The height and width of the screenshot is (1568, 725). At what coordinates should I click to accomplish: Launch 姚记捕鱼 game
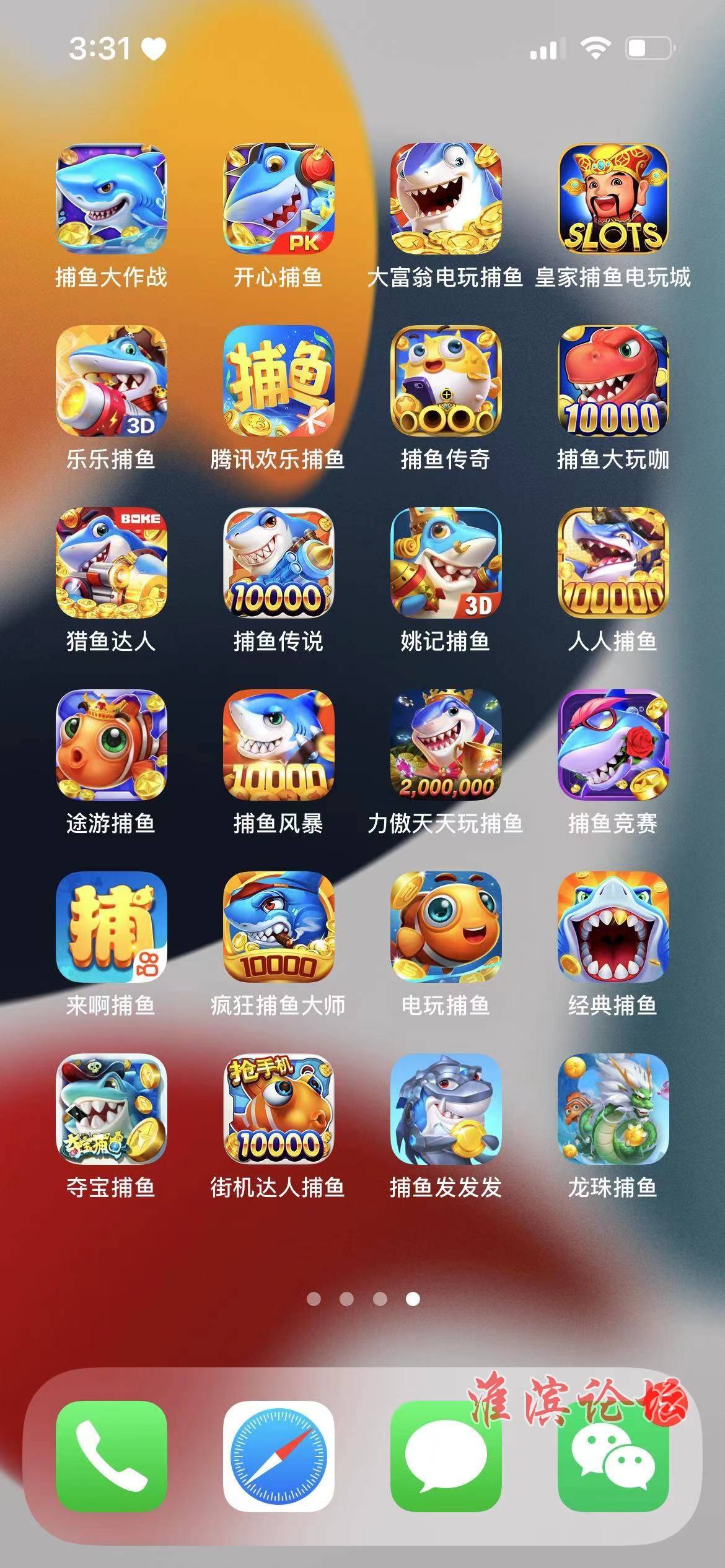tap(446, 563)
